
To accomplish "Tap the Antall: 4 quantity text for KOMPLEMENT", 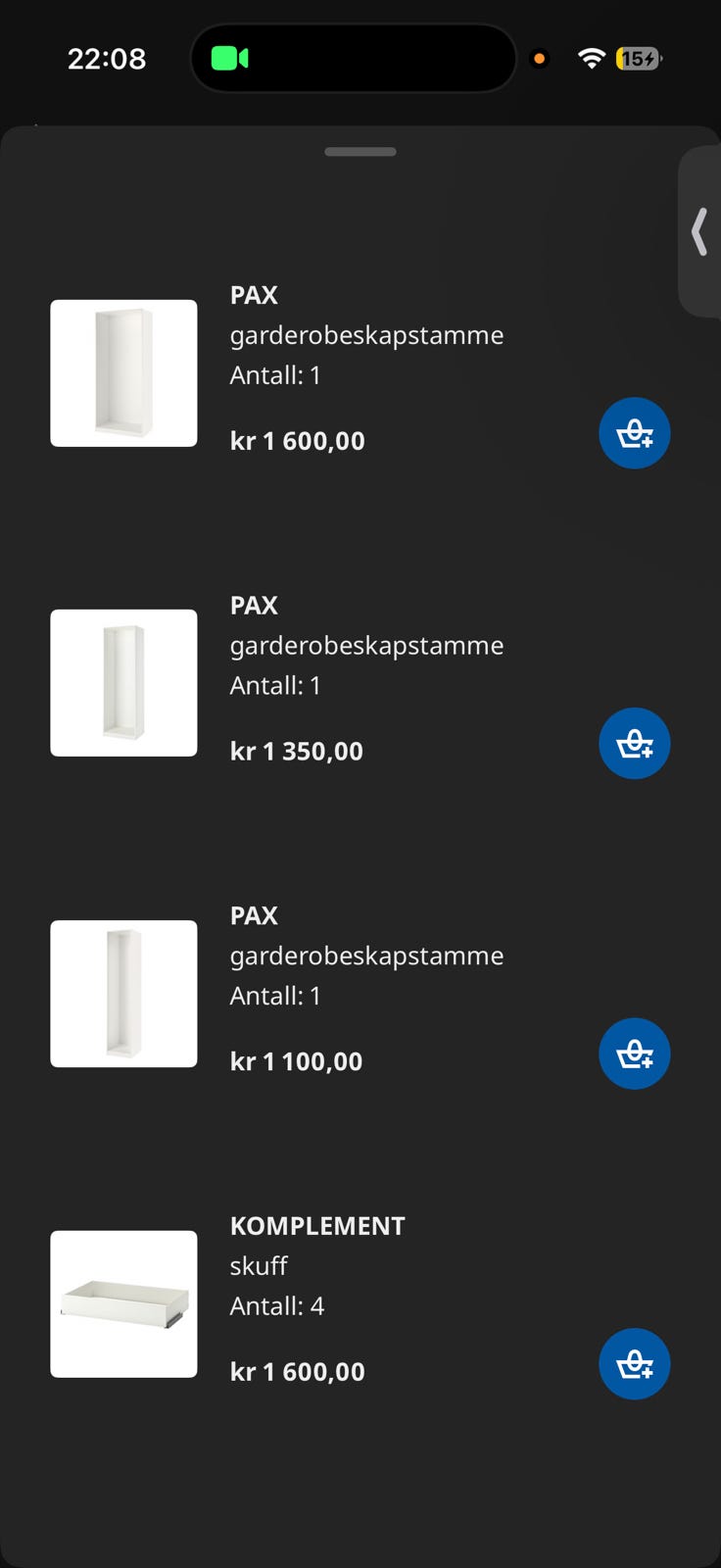I will click(277, 1305).
